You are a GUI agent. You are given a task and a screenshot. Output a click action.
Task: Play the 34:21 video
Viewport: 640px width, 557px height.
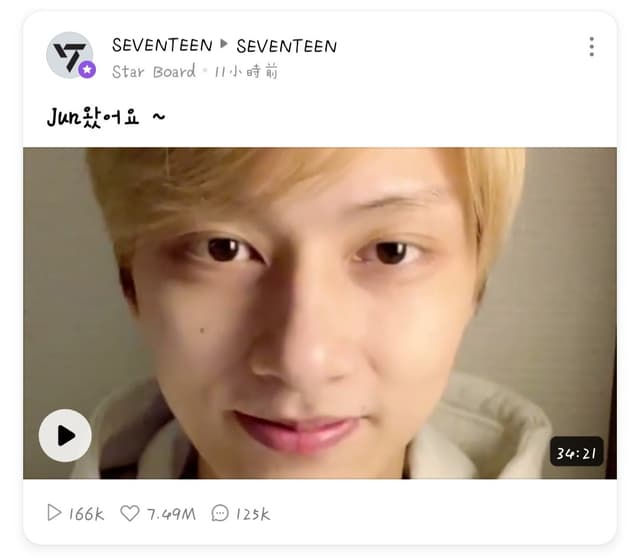coord(65,435)
